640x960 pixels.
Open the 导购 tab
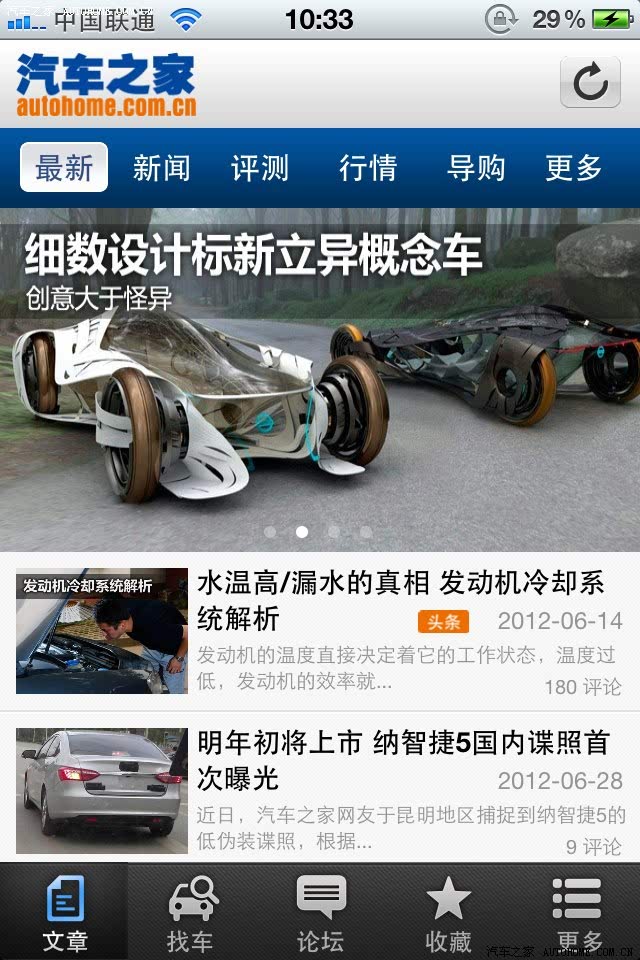click(x=475, y=168)
